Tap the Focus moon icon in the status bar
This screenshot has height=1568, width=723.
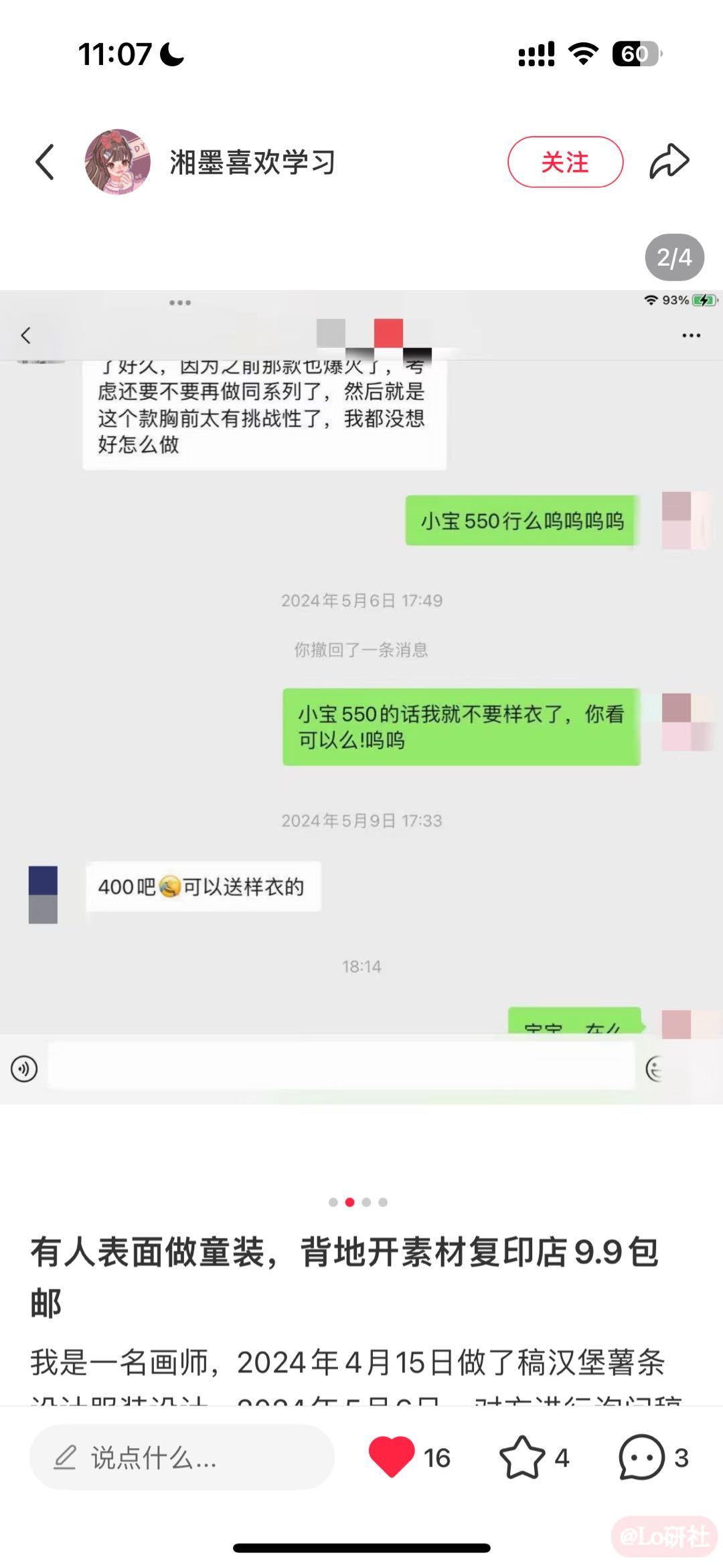[x=173, y=55]
